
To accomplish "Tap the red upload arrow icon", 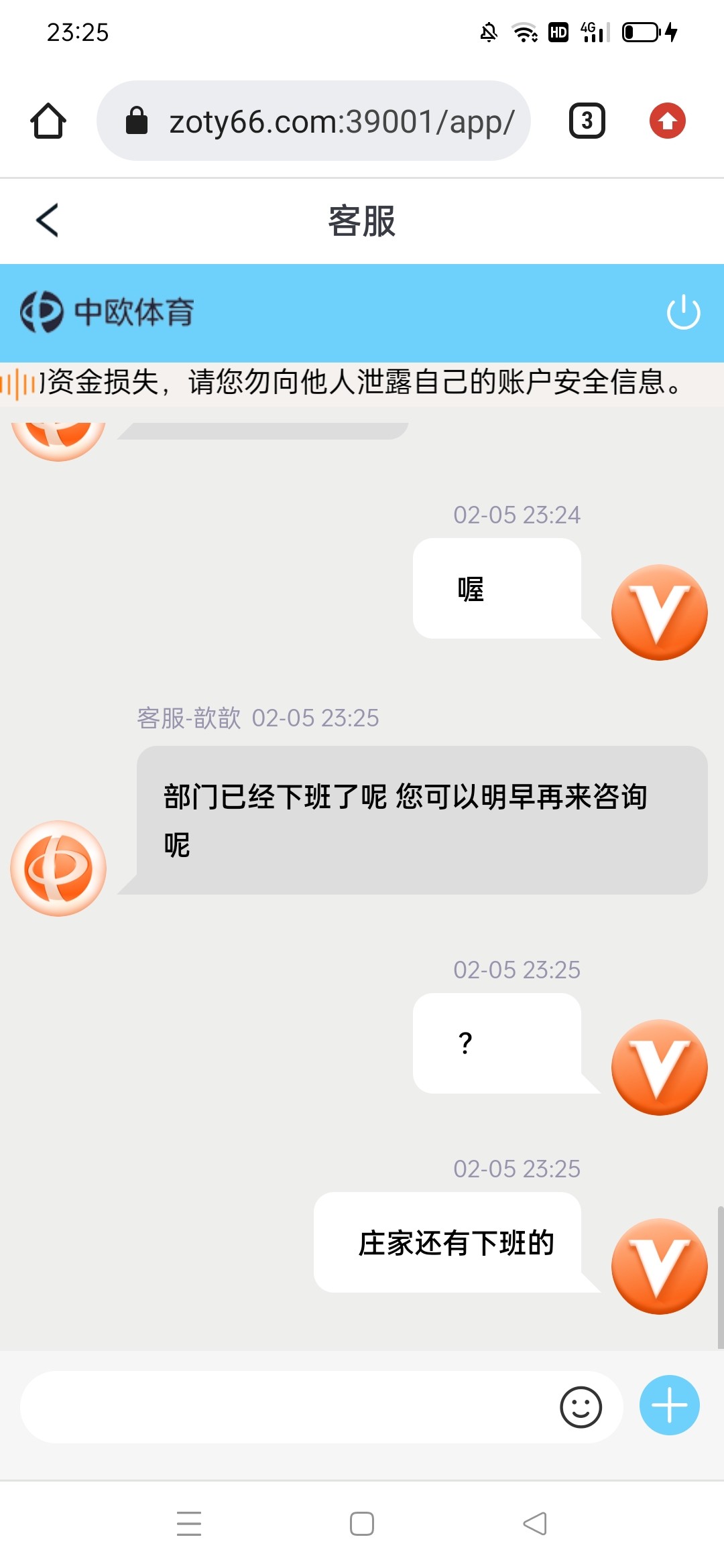I will 667,121.
